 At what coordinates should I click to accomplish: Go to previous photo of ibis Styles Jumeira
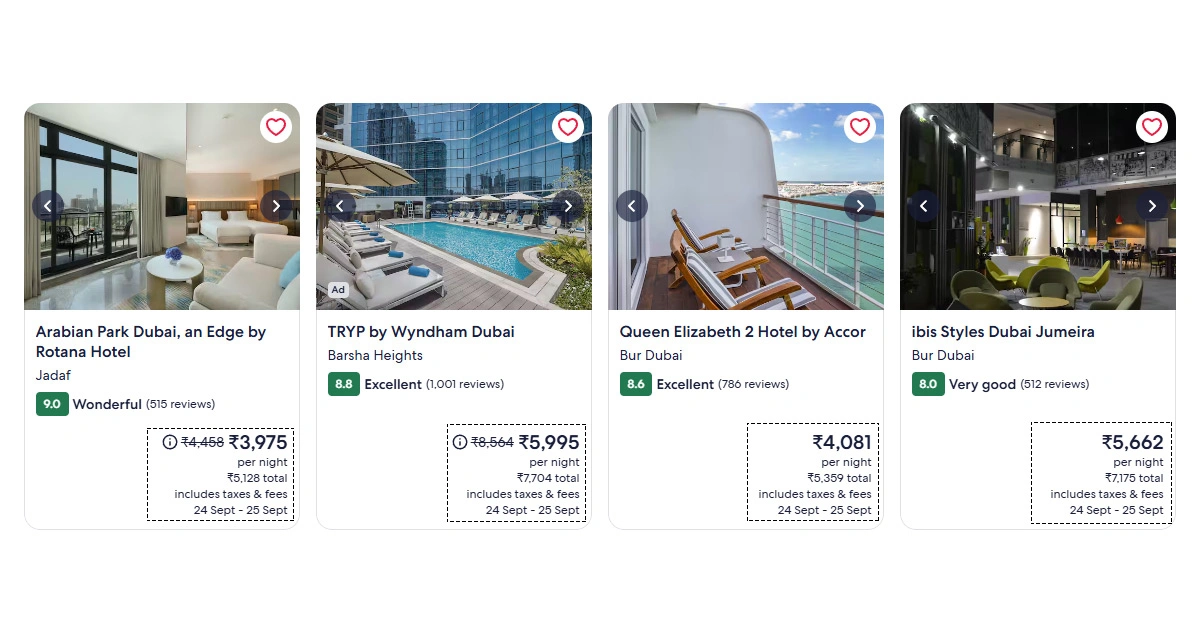tap(924, 206)
